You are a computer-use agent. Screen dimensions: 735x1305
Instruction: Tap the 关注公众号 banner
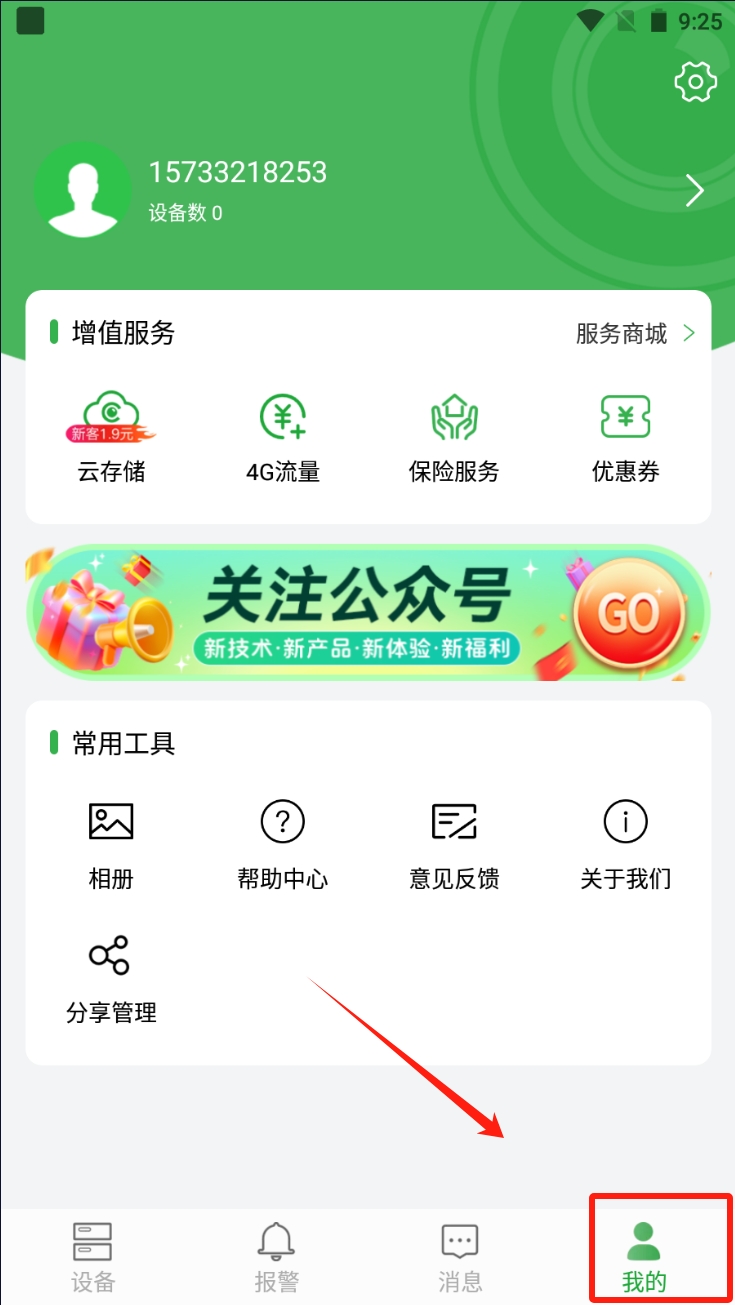(367, 613)
